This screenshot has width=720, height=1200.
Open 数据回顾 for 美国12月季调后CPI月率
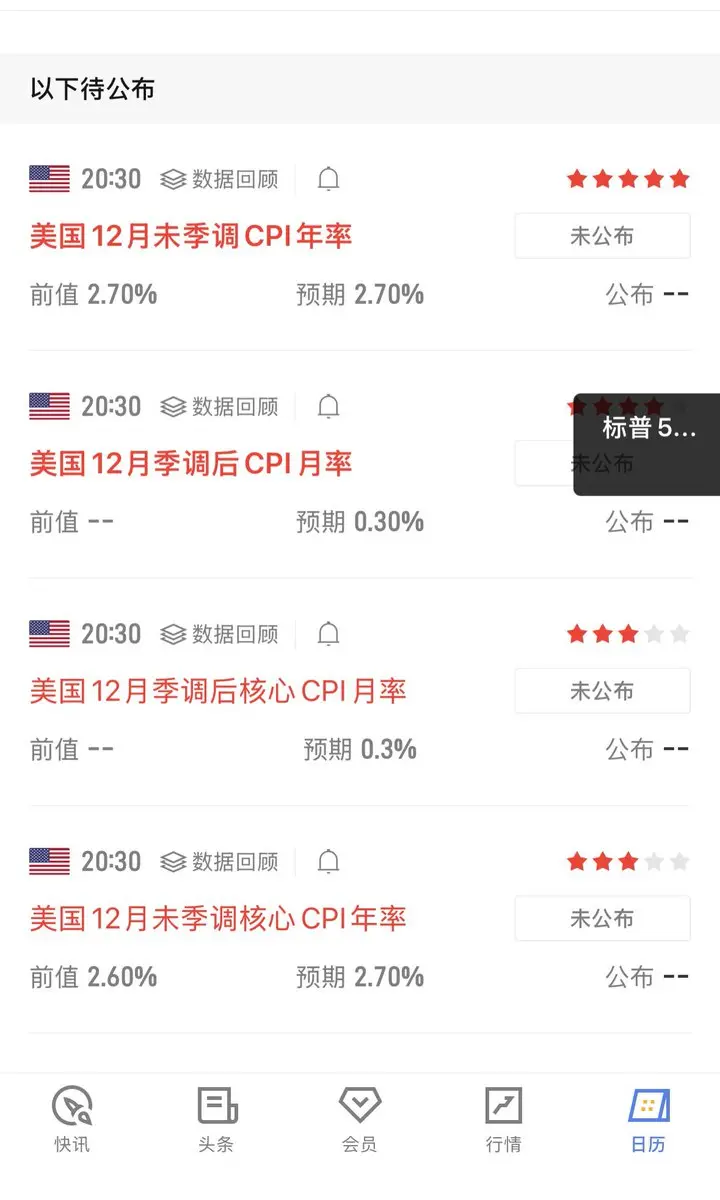point(220,407)
